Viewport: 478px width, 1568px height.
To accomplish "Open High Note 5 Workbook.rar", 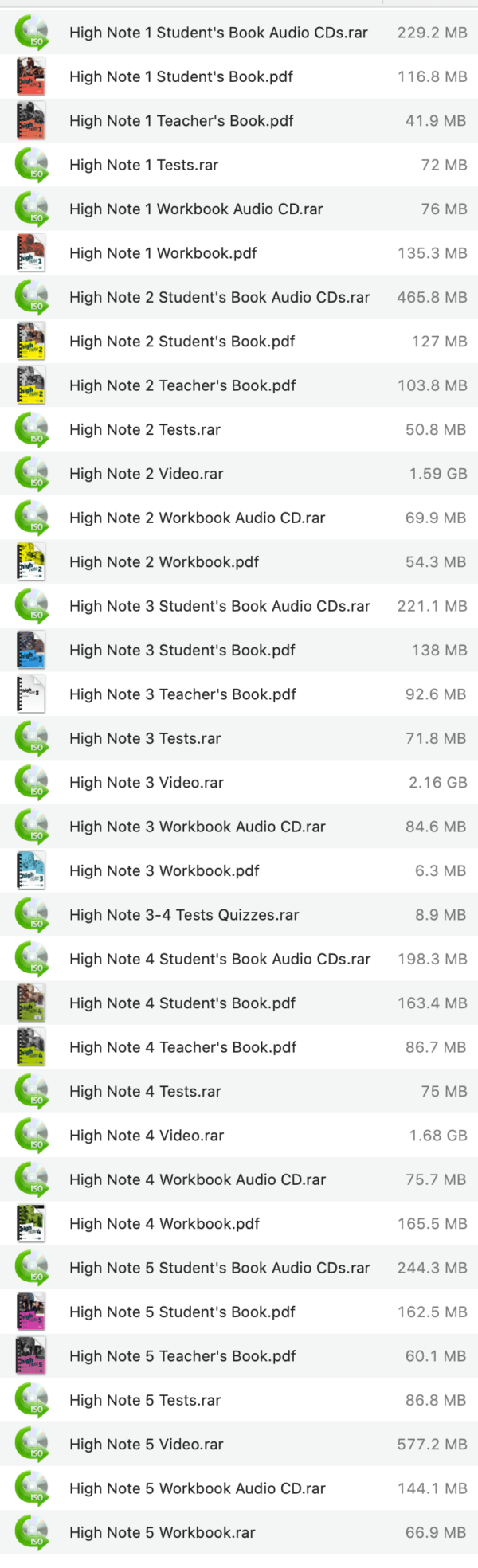I will (x=162, y=1533).
